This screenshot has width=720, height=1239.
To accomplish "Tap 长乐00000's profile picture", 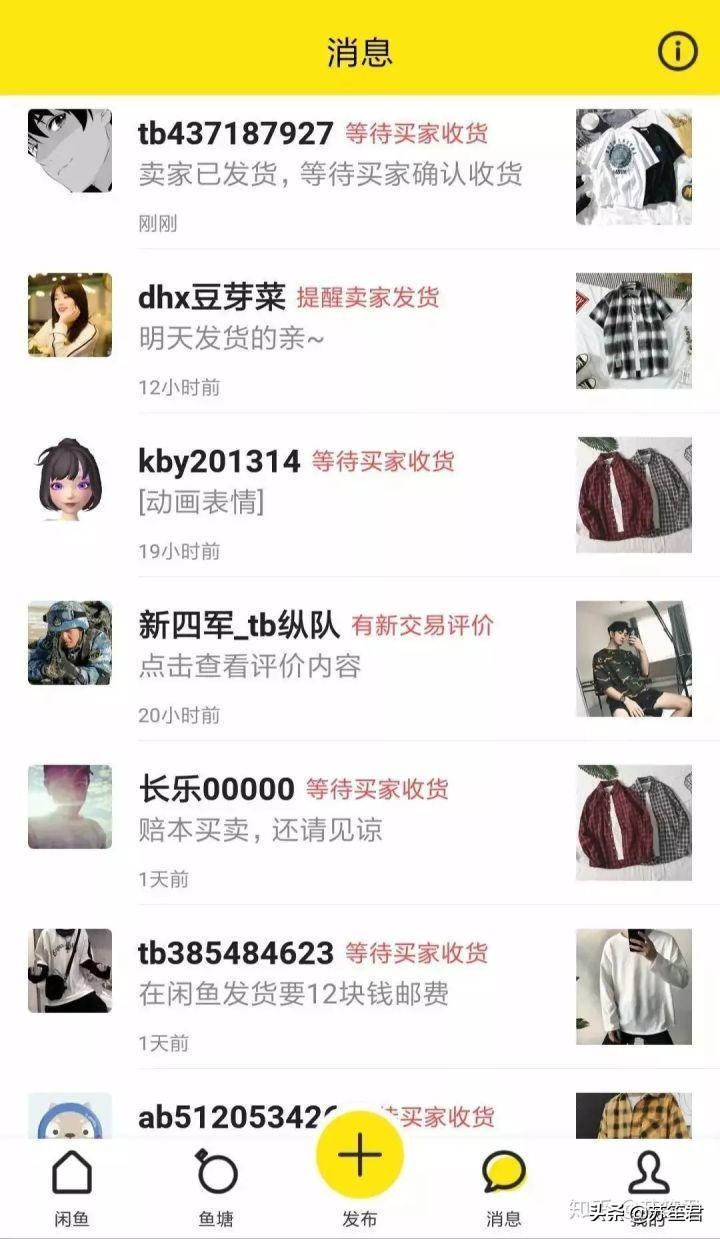I will (x=68, y=805).
